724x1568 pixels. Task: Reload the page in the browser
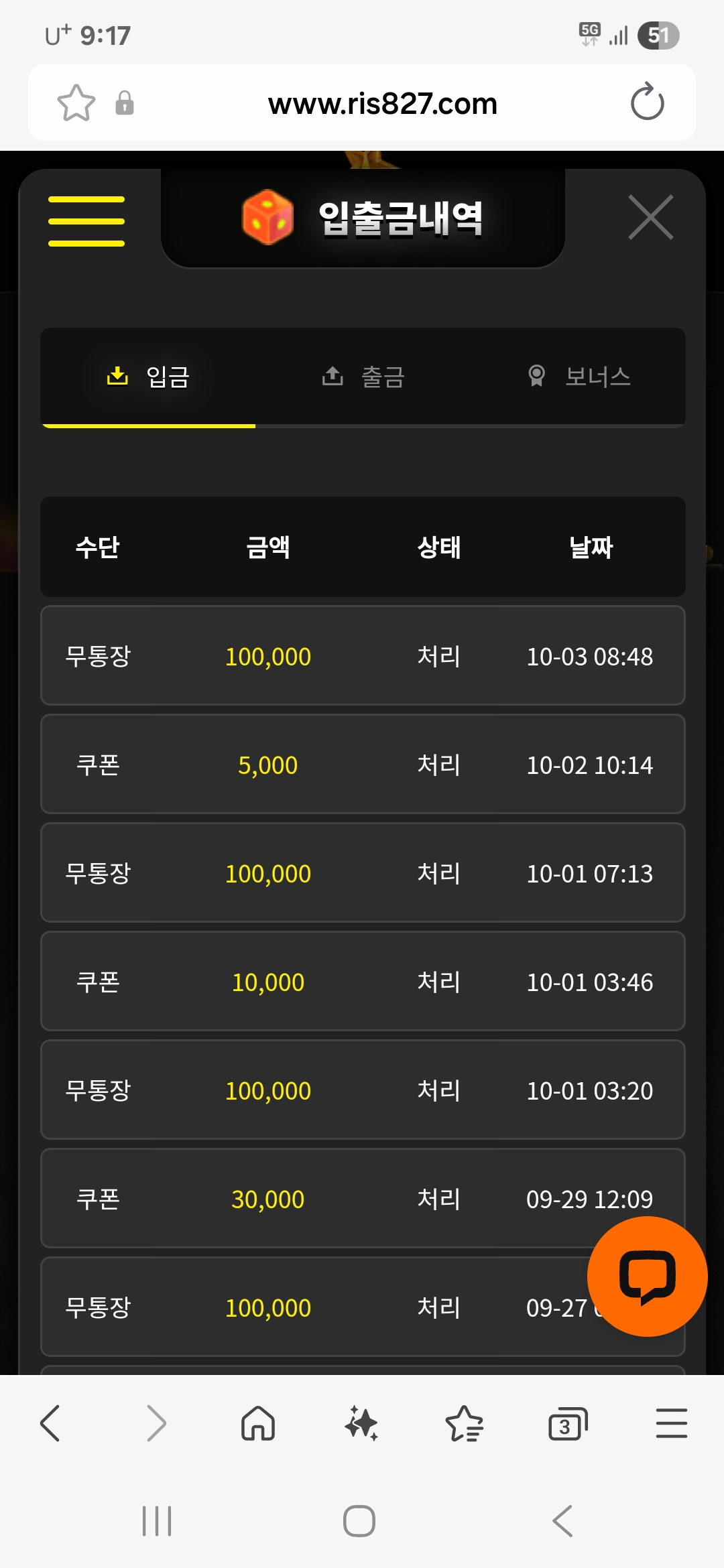click(x=647, y=103)
